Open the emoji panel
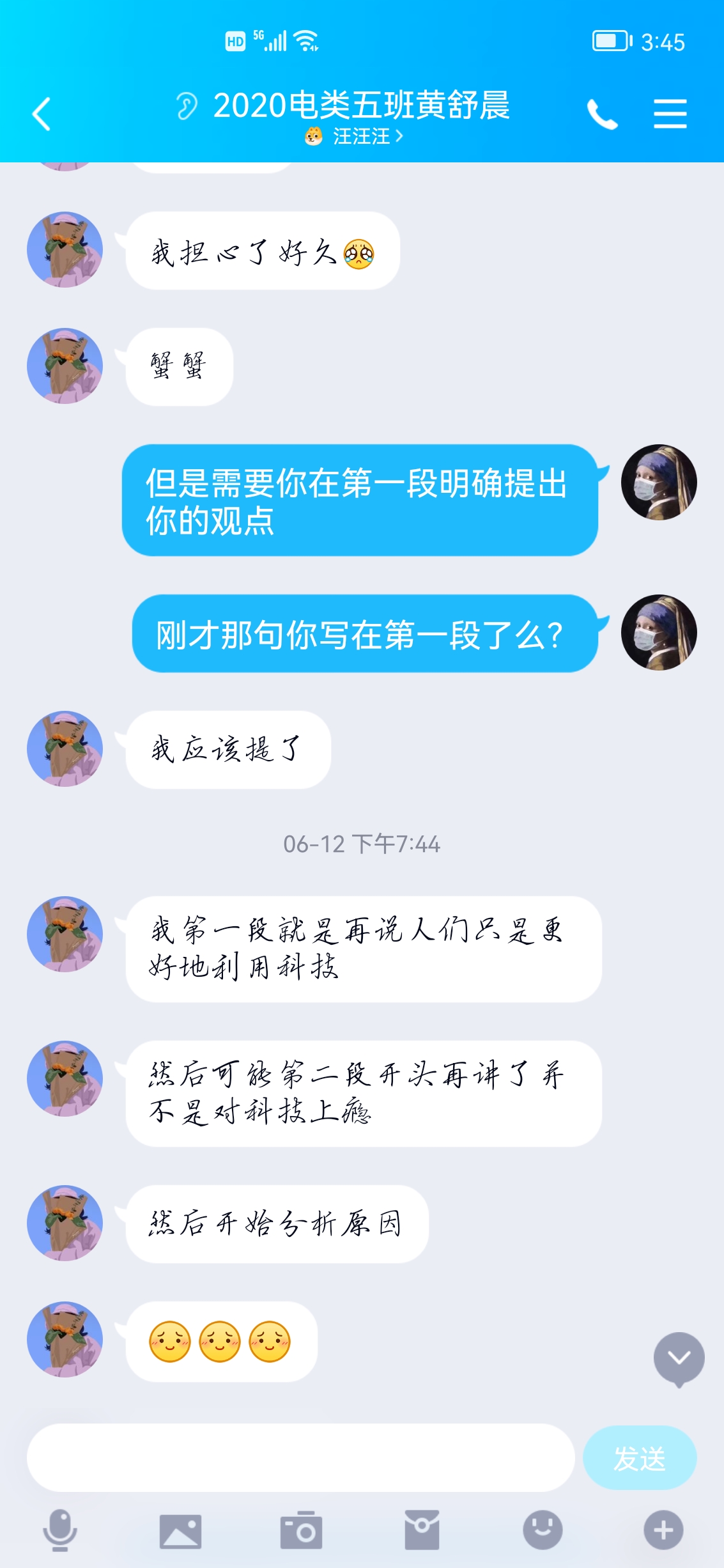The width and height of the screenshot is (724, 1568). tap(543, 1530)
